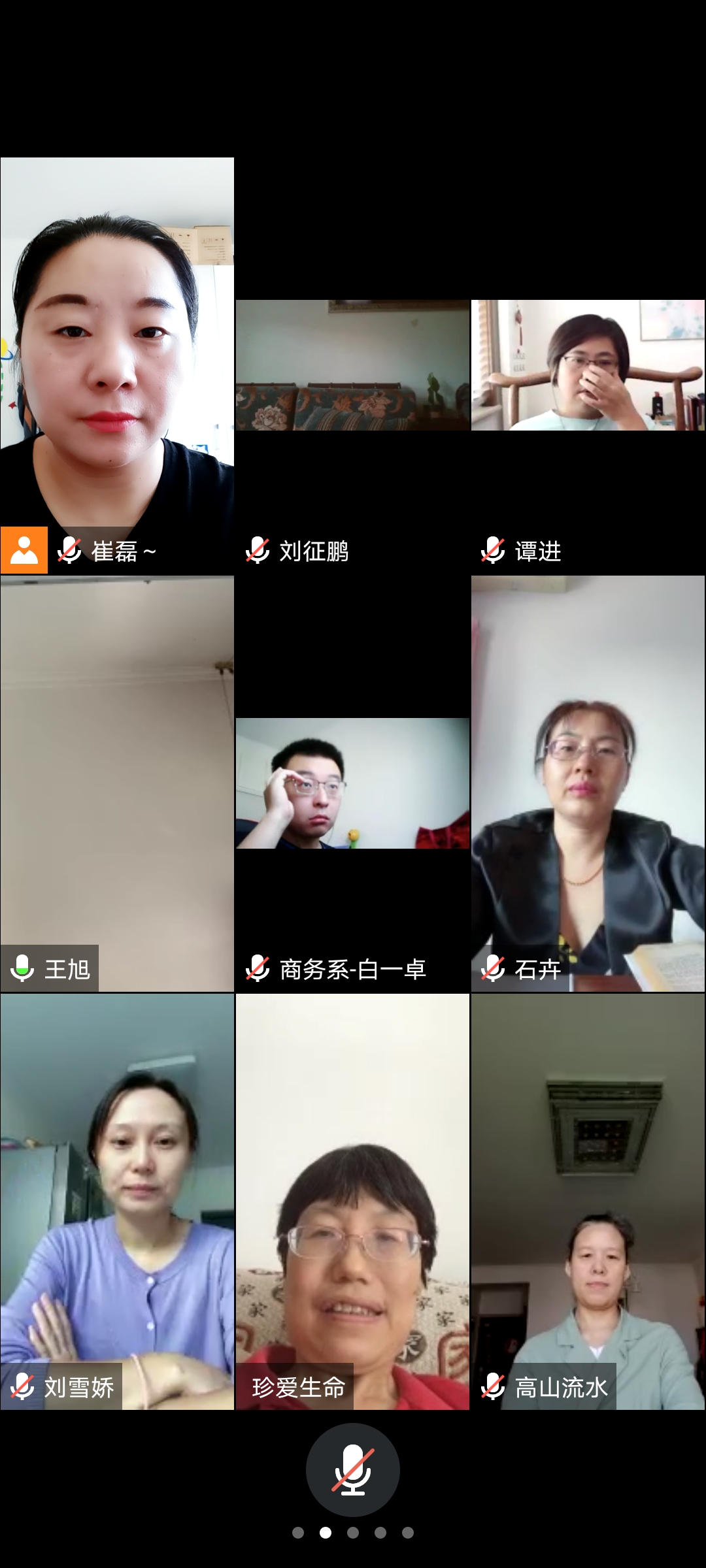Viewport: 706px width, 1568px height.
Task: Select 珍爱生命's video tile
Action: [352, 1202]
